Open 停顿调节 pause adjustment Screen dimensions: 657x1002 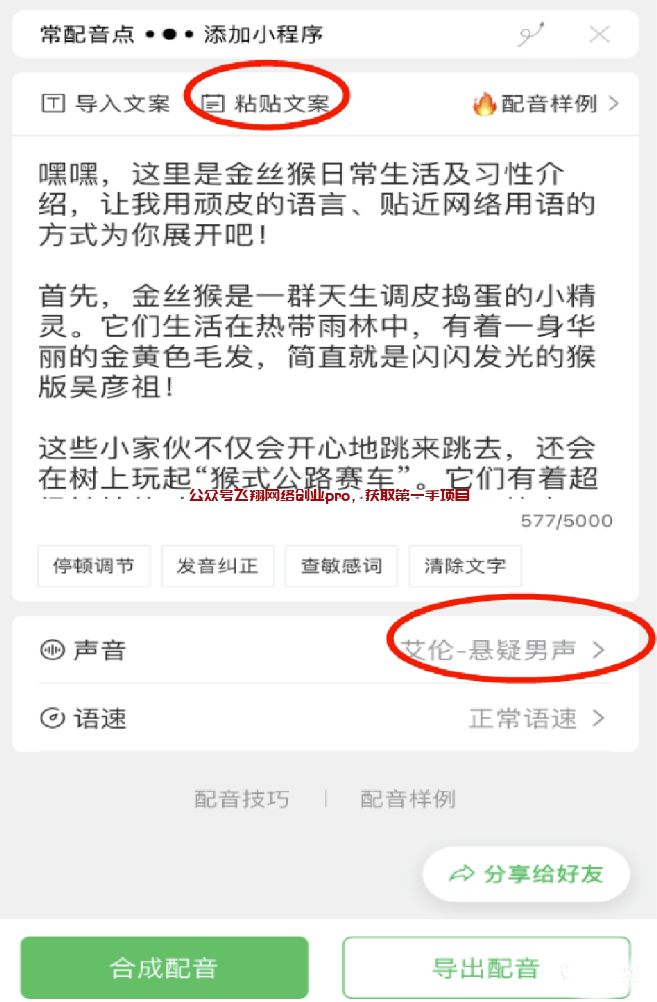coord(94,566)
